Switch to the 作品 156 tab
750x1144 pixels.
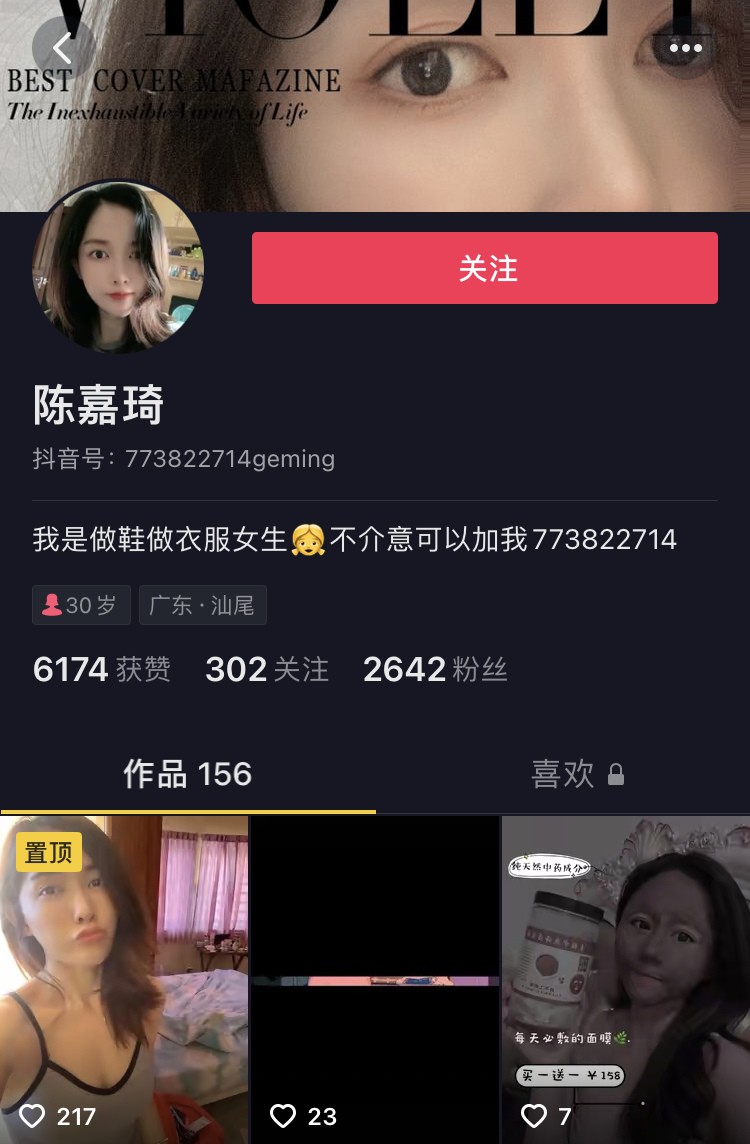pyautogui.click(x=187, y=774)
